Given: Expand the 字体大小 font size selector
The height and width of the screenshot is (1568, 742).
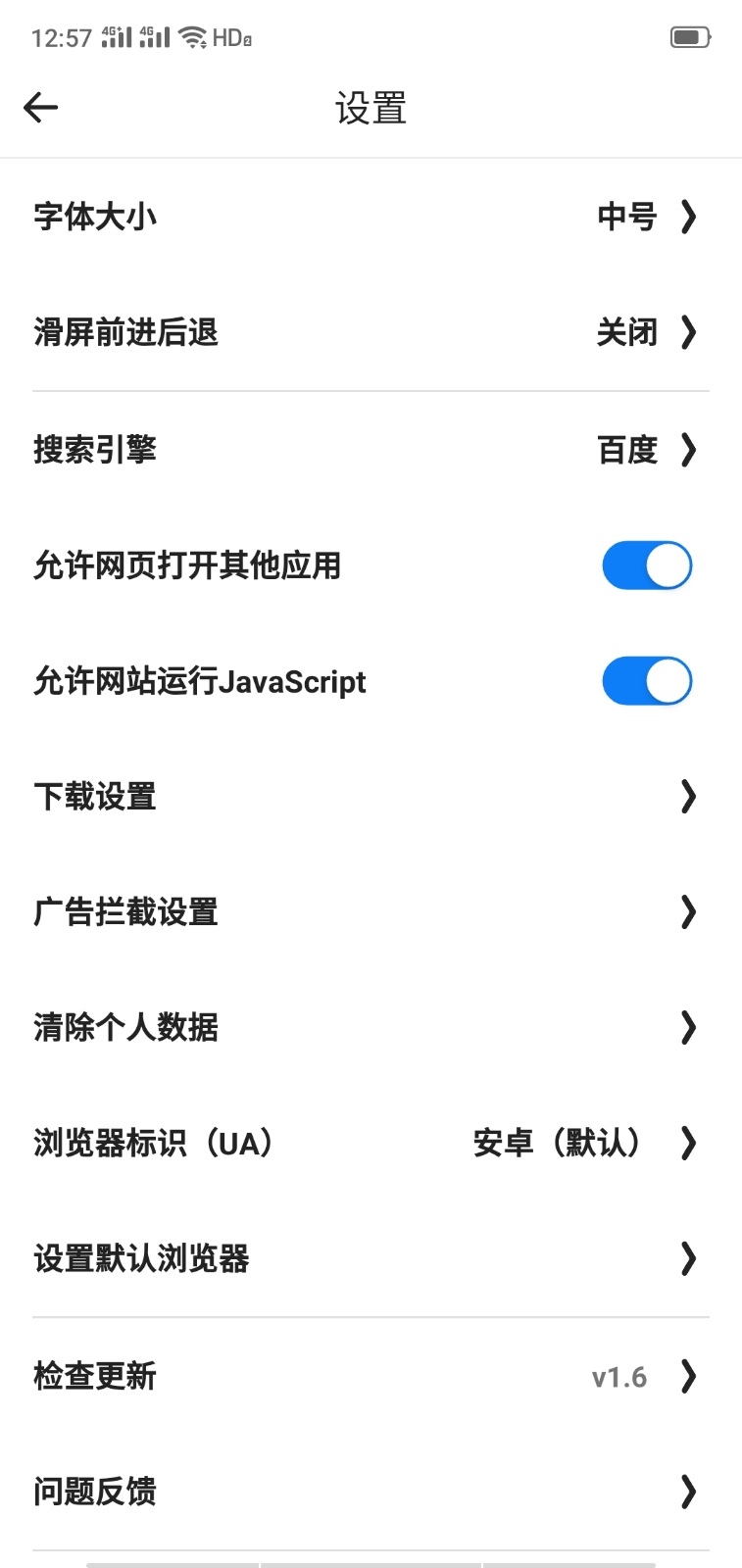Looking at the screenshot, I should [371, 218].
